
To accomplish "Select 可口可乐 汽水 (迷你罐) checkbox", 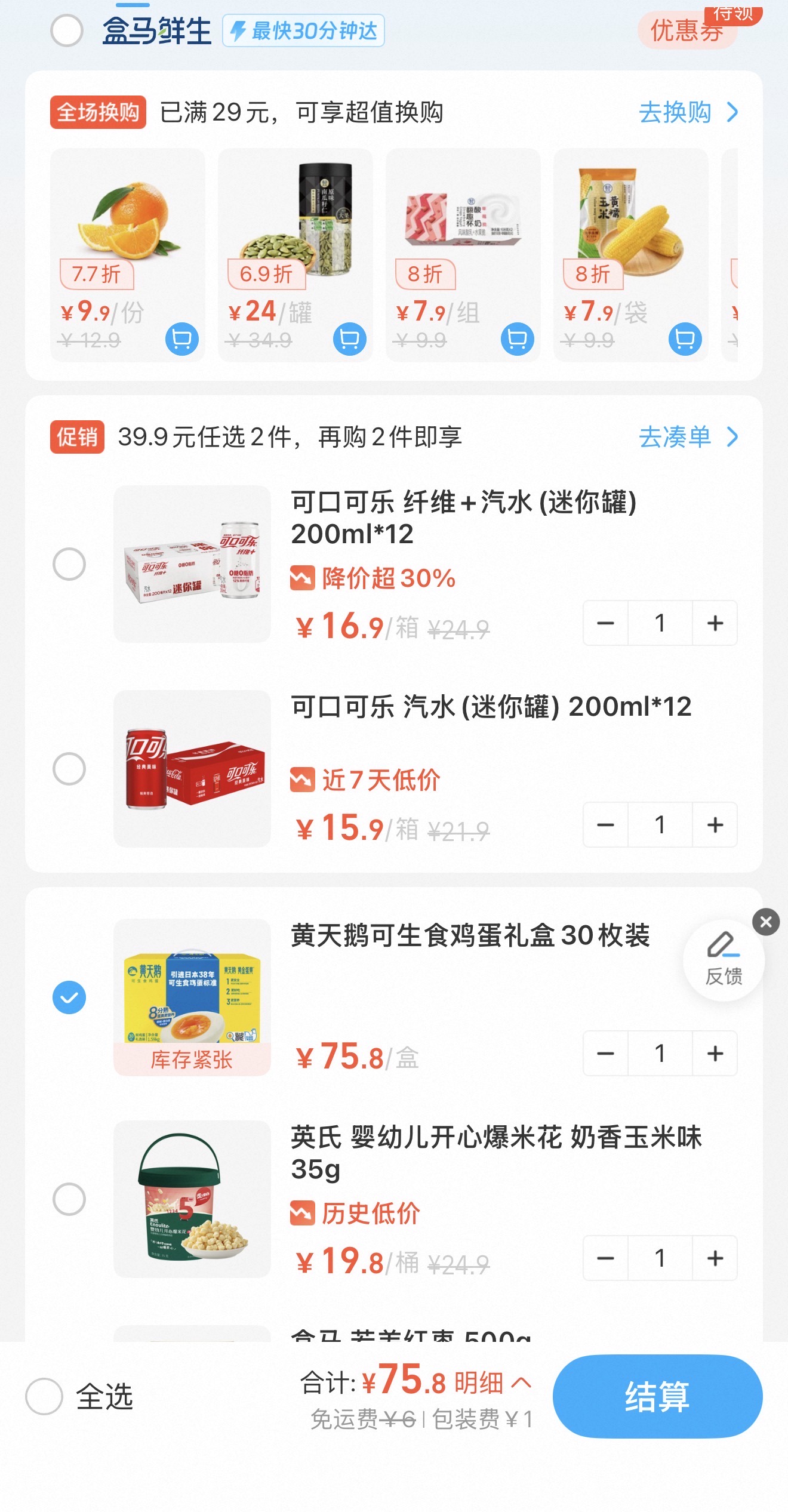I will tap(69, 768).
